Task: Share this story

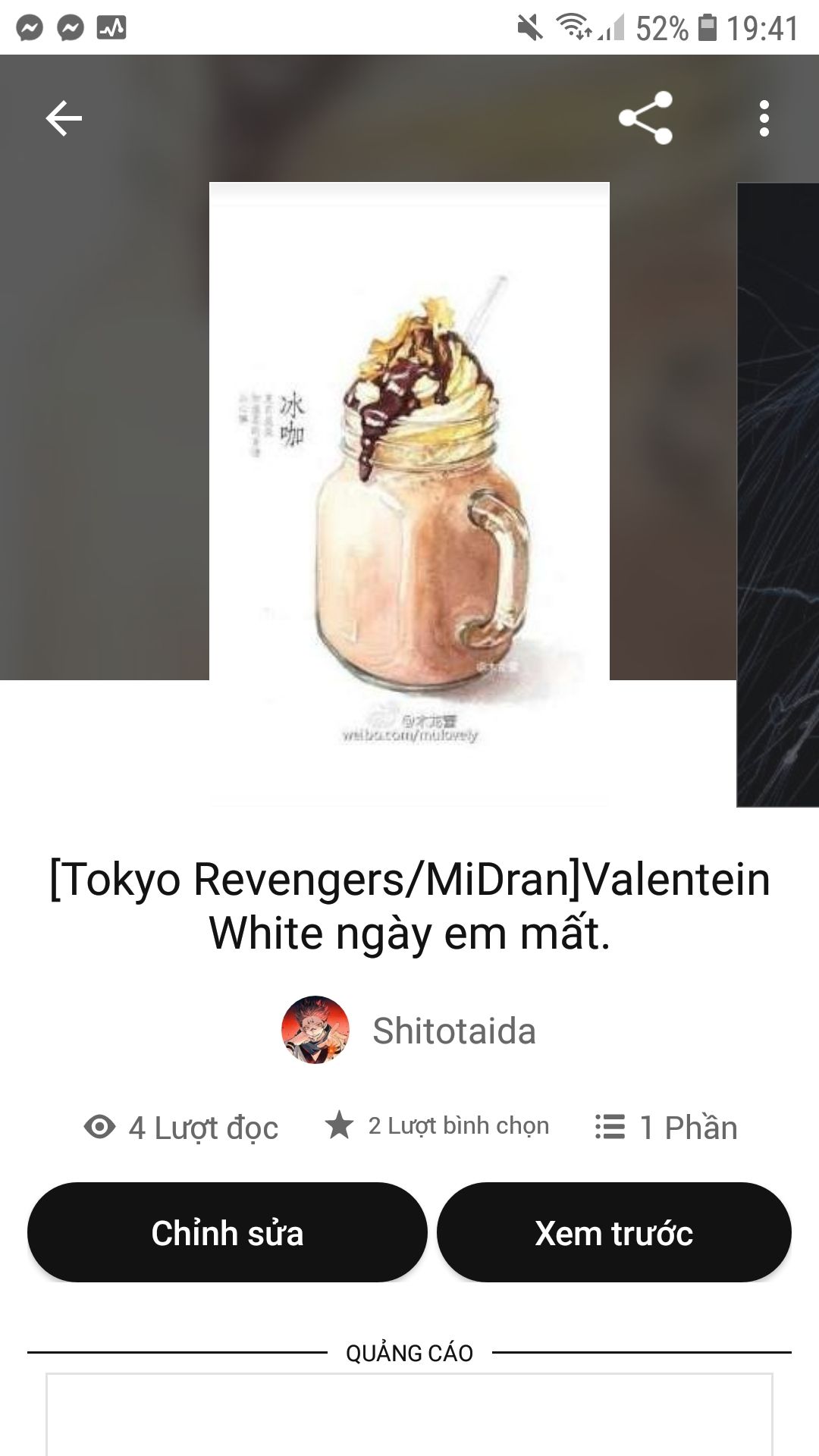Action: 645,118
